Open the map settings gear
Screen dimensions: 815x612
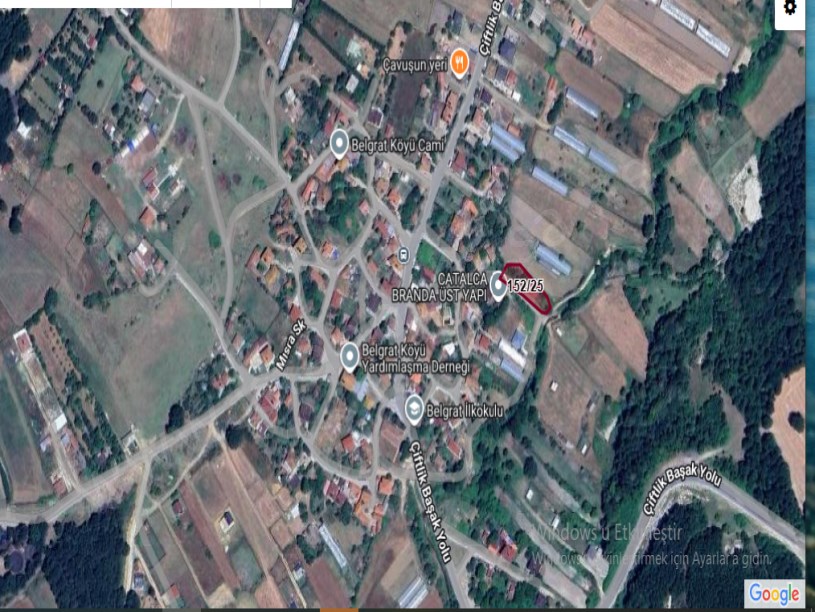coord(790,8)
